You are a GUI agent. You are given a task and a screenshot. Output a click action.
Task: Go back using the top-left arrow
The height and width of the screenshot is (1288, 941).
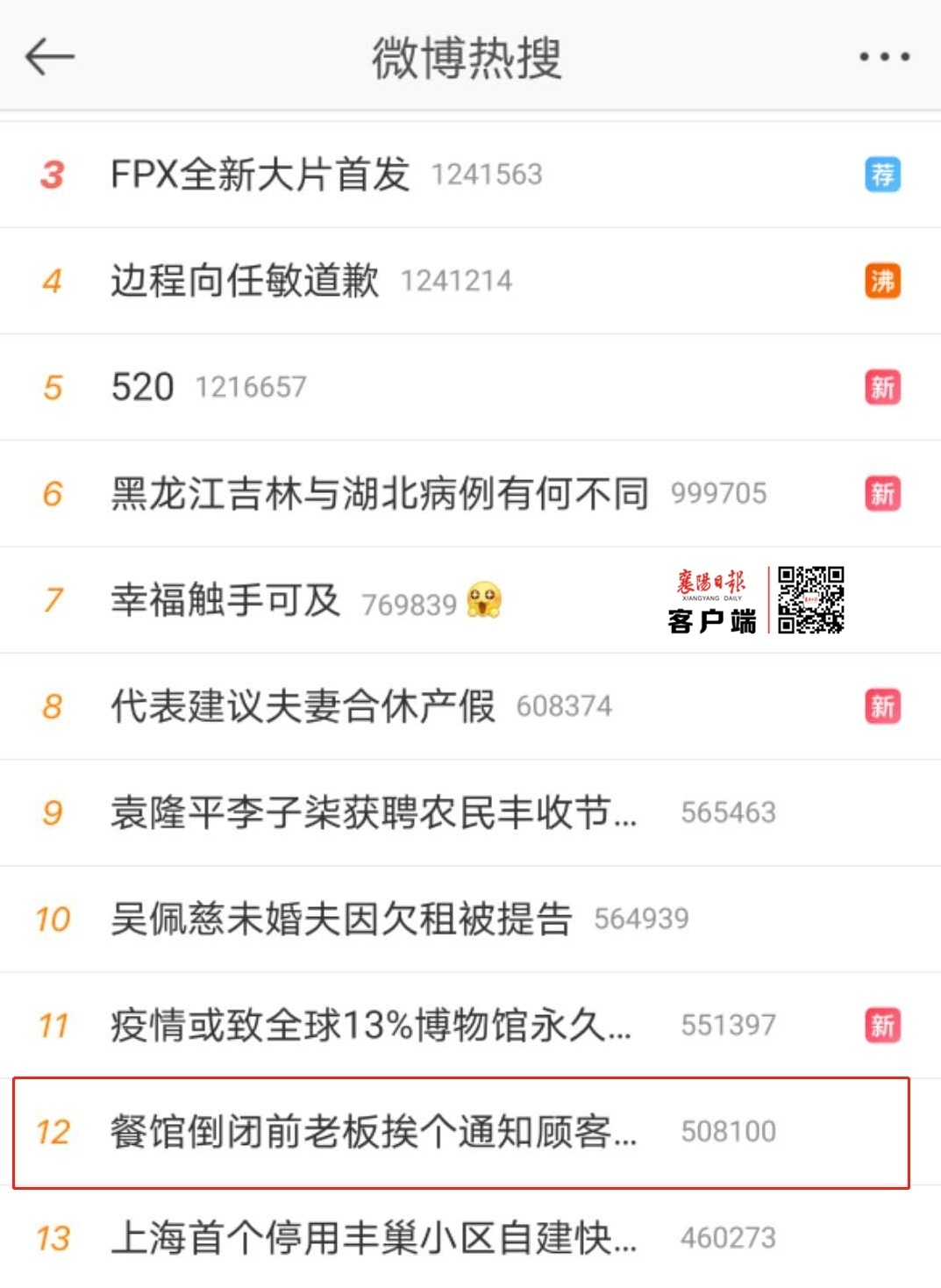(x=50, y=57)
